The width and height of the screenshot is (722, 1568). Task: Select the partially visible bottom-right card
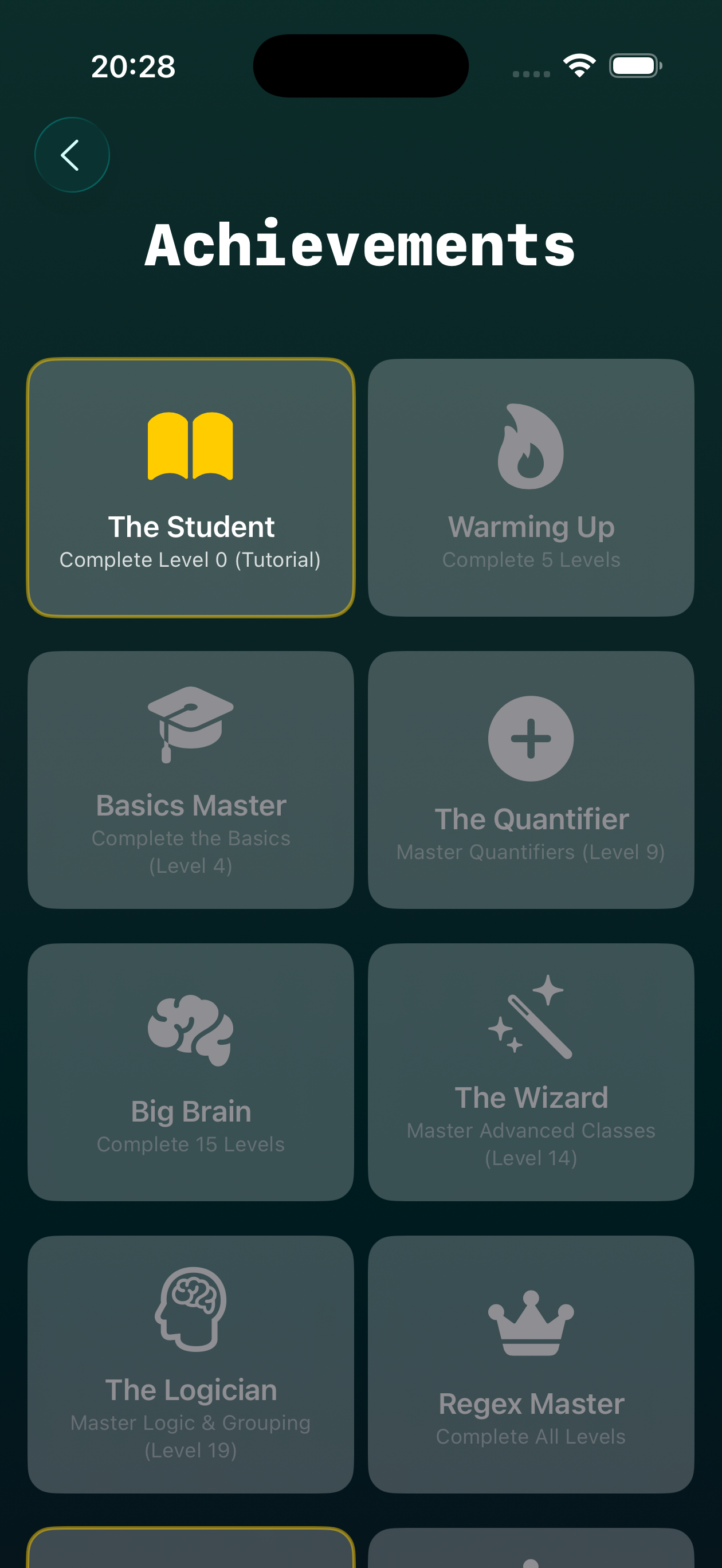(530, 1549)
